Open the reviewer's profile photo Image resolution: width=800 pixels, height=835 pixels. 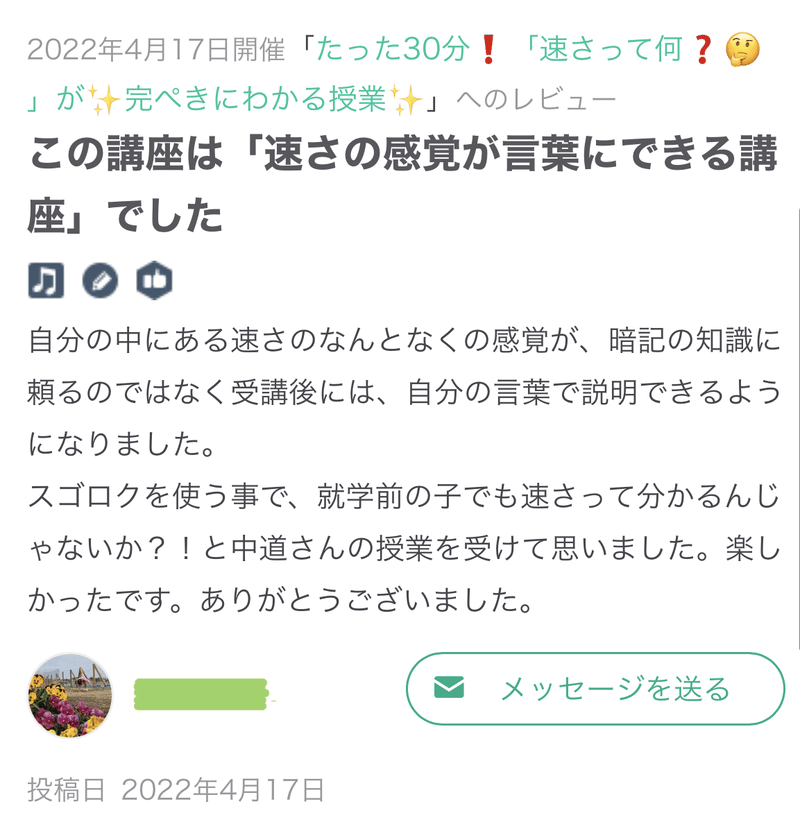click(69, 696)
